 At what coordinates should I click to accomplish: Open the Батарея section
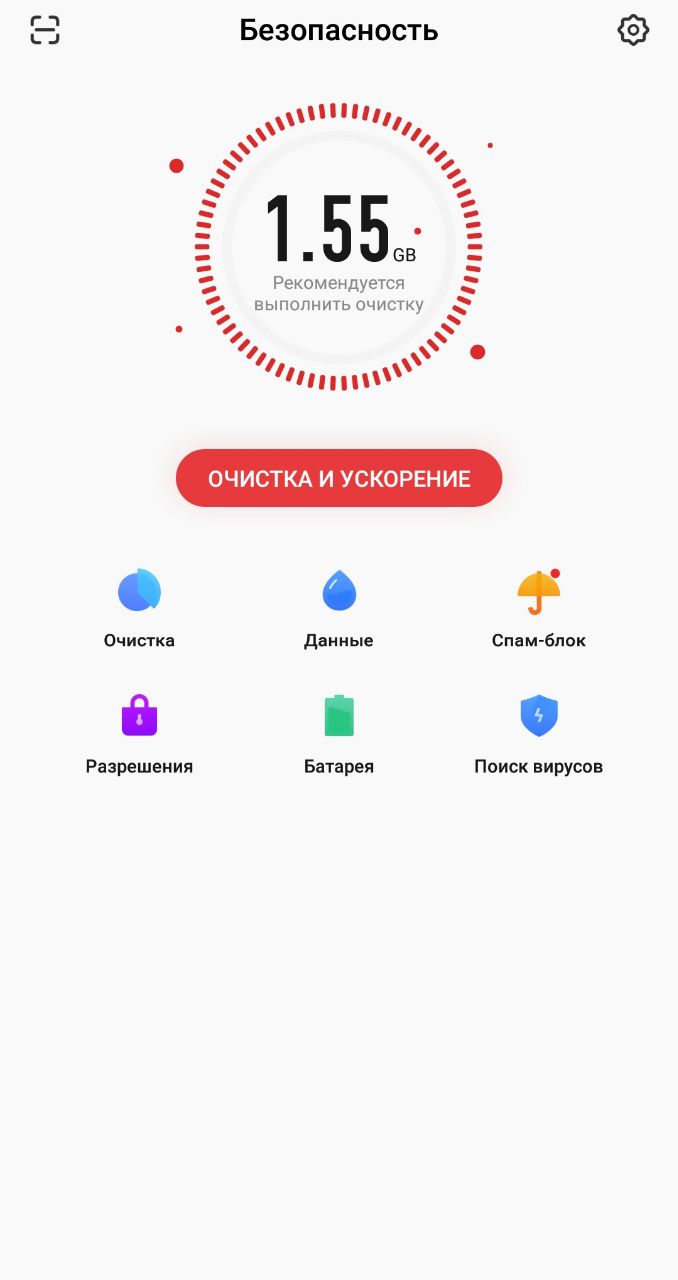tap(339, 735)
